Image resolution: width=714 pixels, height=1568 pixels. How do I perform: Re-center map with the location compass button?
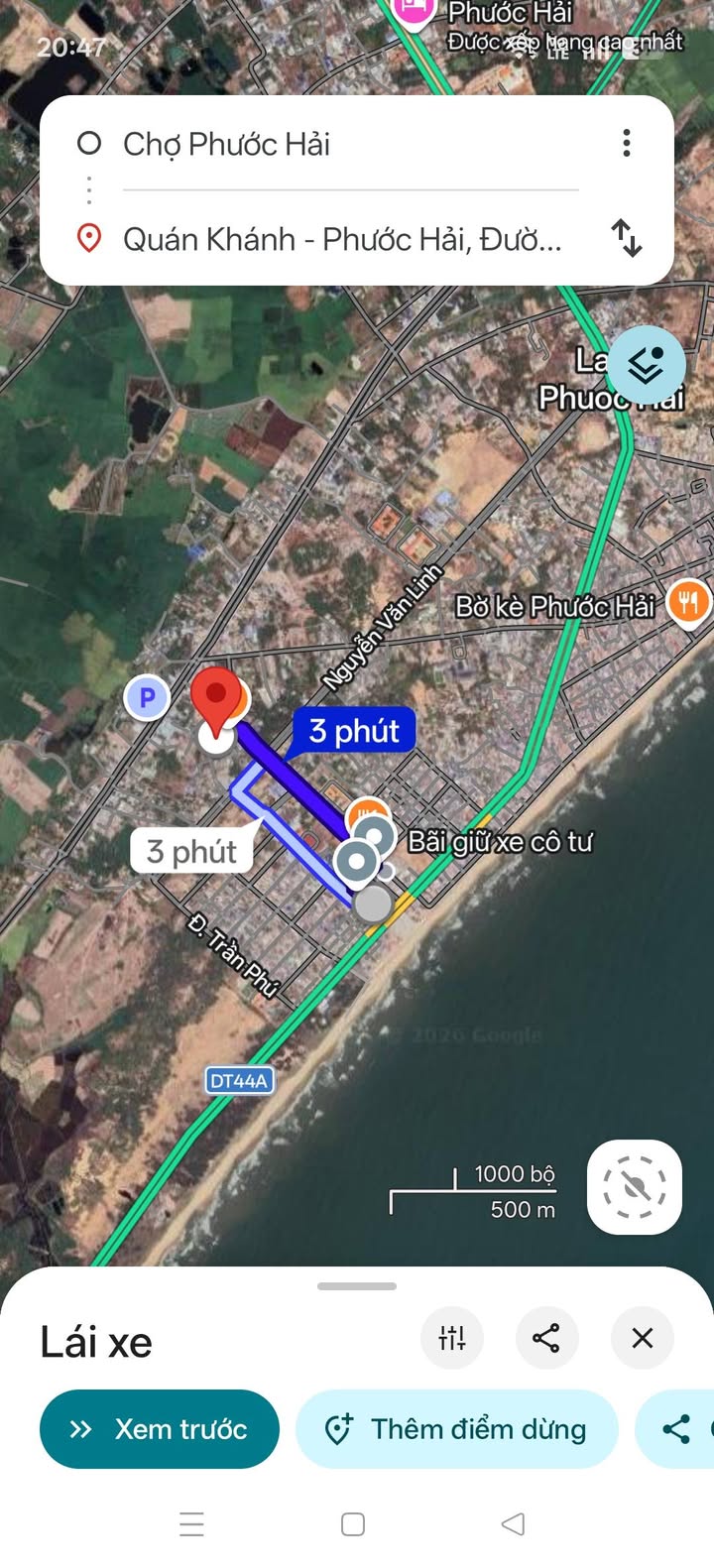pyautogui.click(x=635, y=1187)
